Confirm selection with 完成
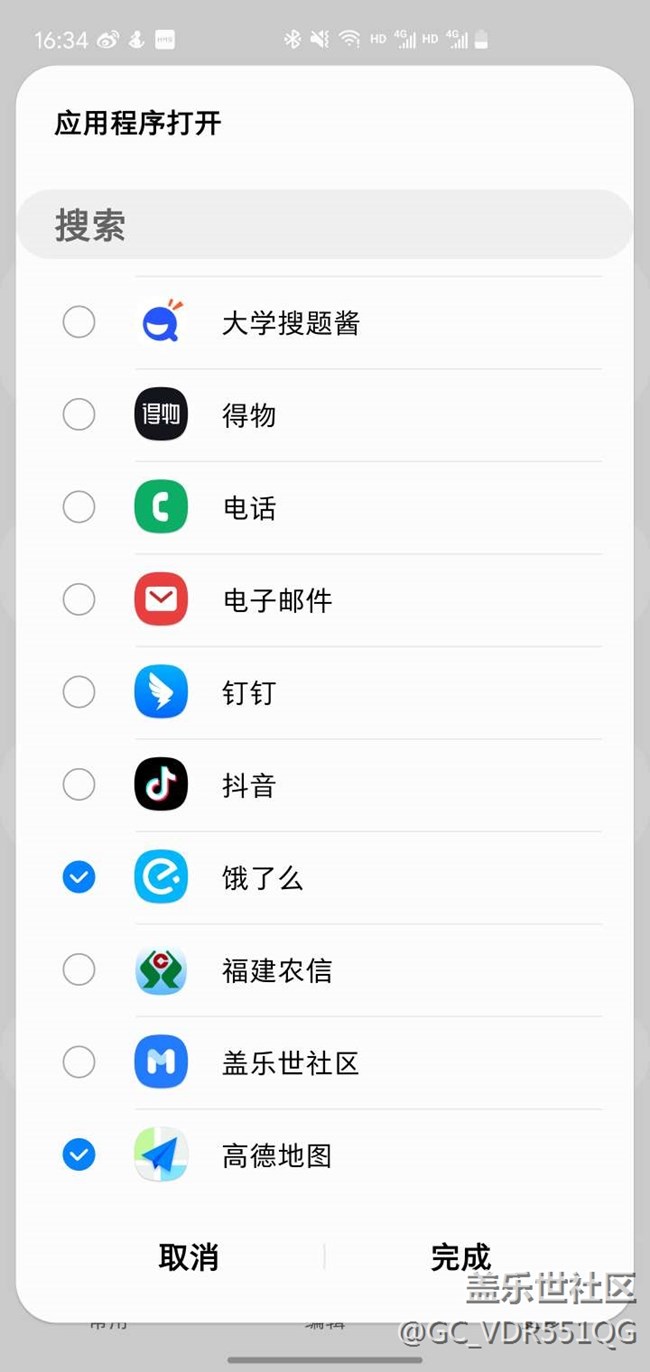650x1372 pixels. (461, 1257)
